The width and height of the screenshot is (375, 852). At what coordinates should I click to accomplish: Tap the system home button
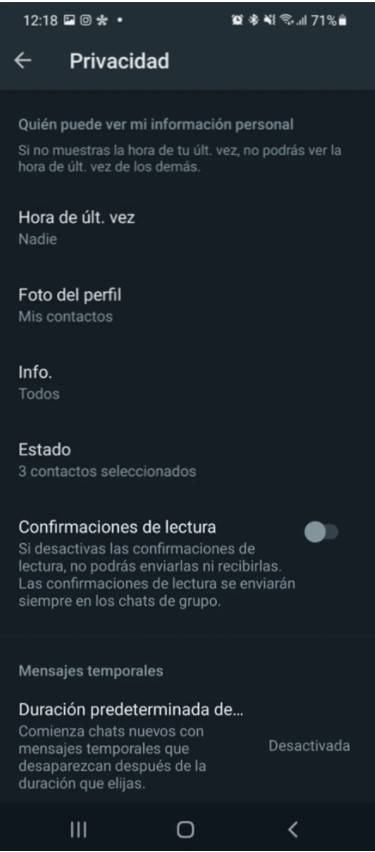pos(185,829)
